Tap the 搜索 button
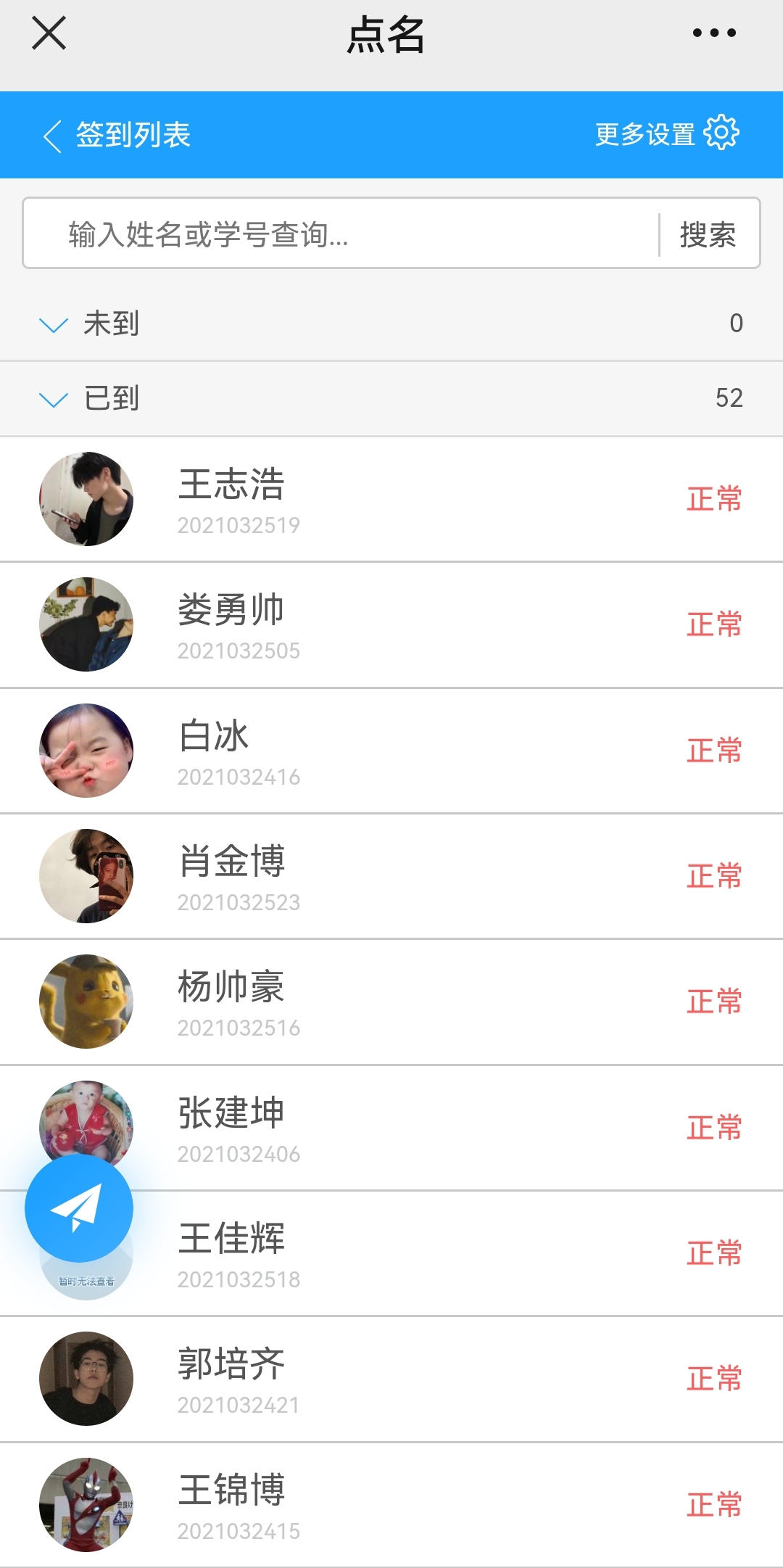 click(x=708, y=234)
